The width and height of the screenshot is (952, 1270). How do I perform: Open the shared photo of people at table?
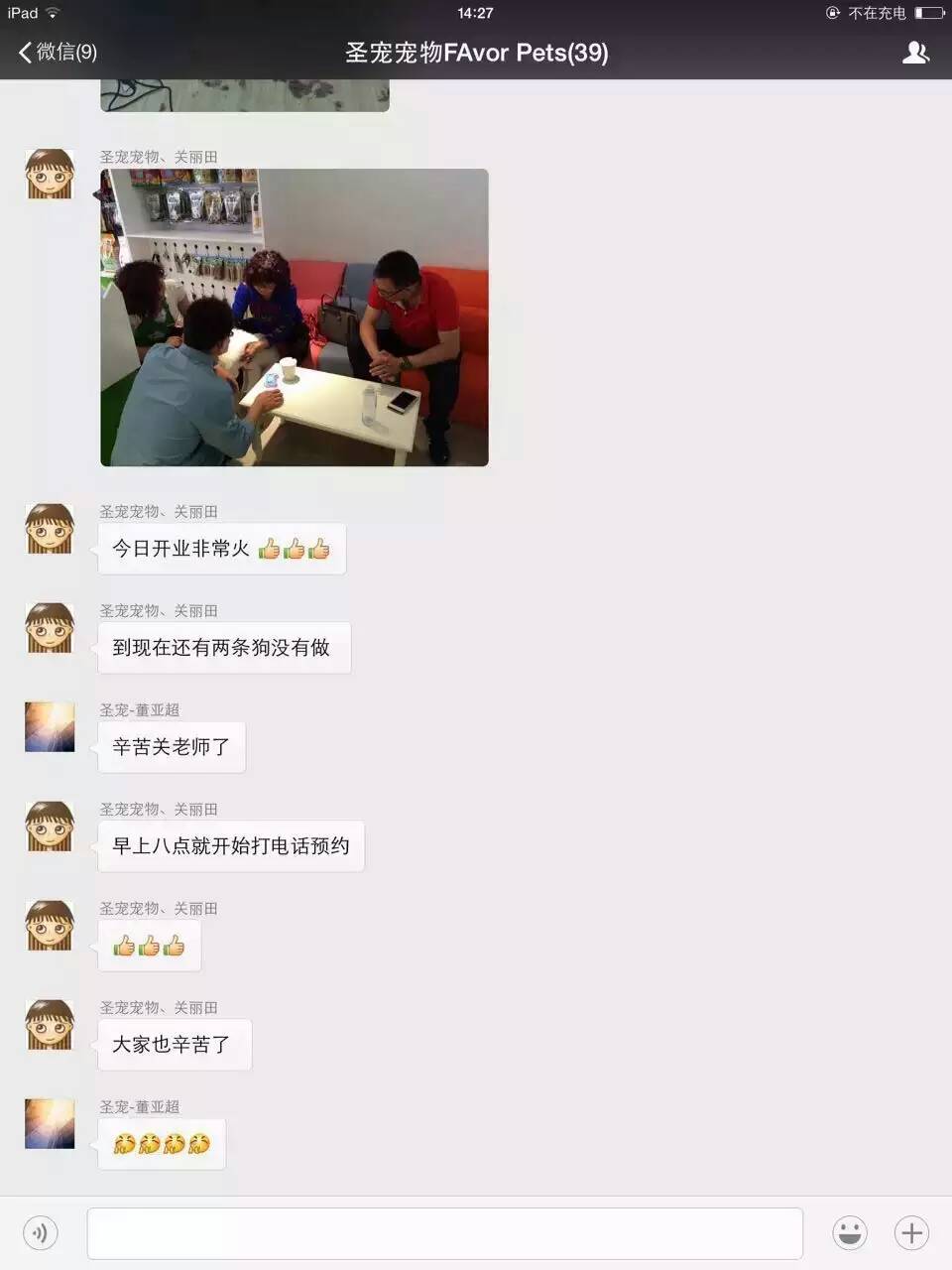tap(295, 317)
